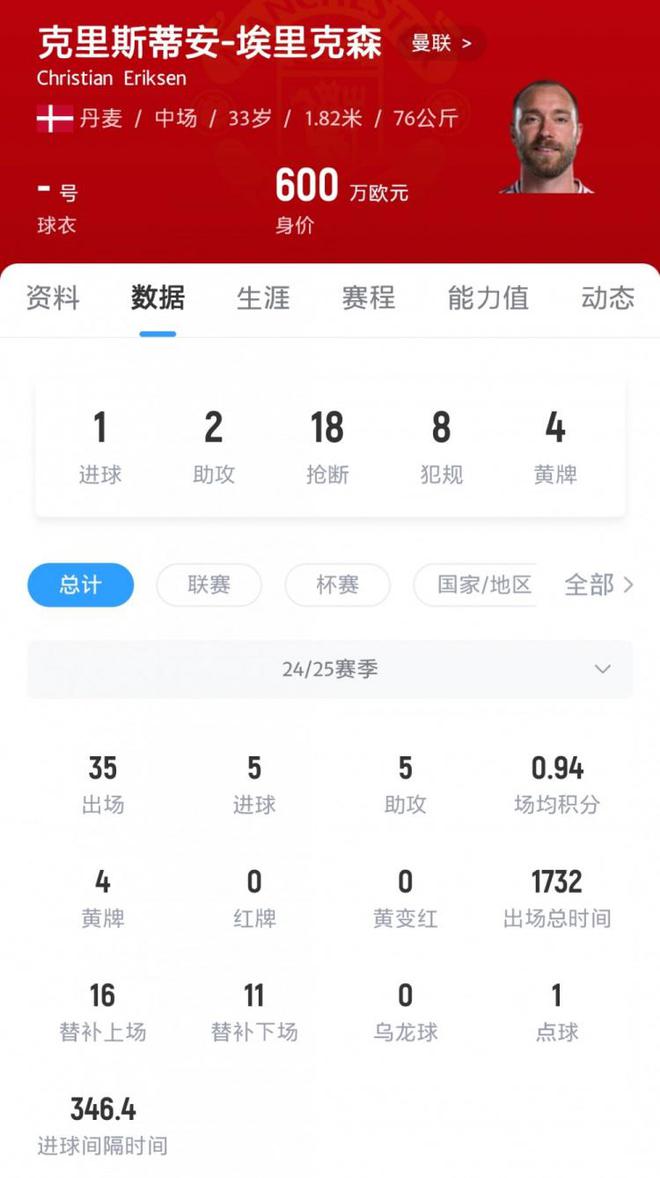660x1178 pixels.
Task: View Christian Eriksen's profile photo
Action: point(546,138)
